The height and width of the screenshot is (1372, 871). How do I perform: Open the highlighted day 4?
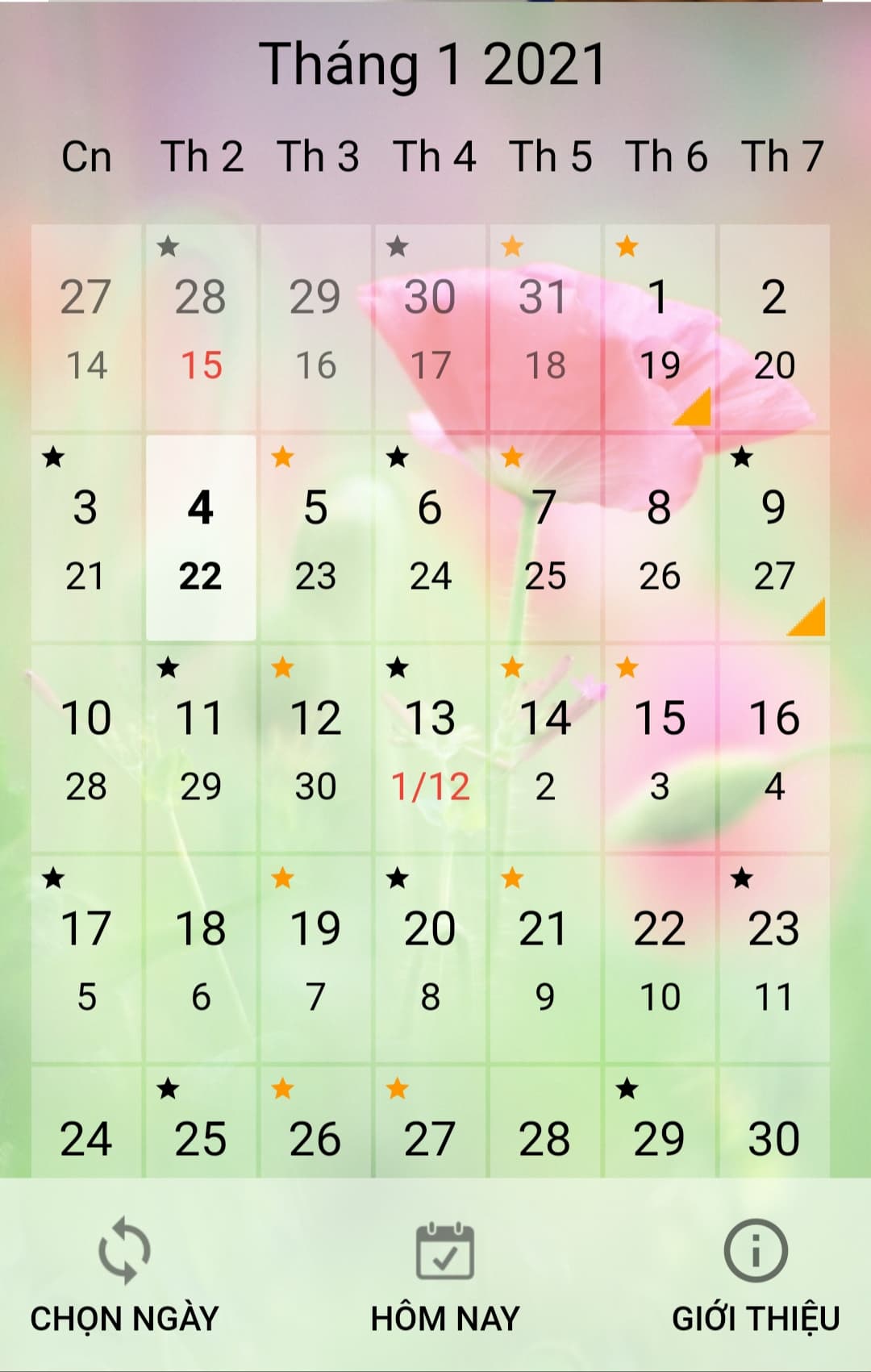click(201, 538)
